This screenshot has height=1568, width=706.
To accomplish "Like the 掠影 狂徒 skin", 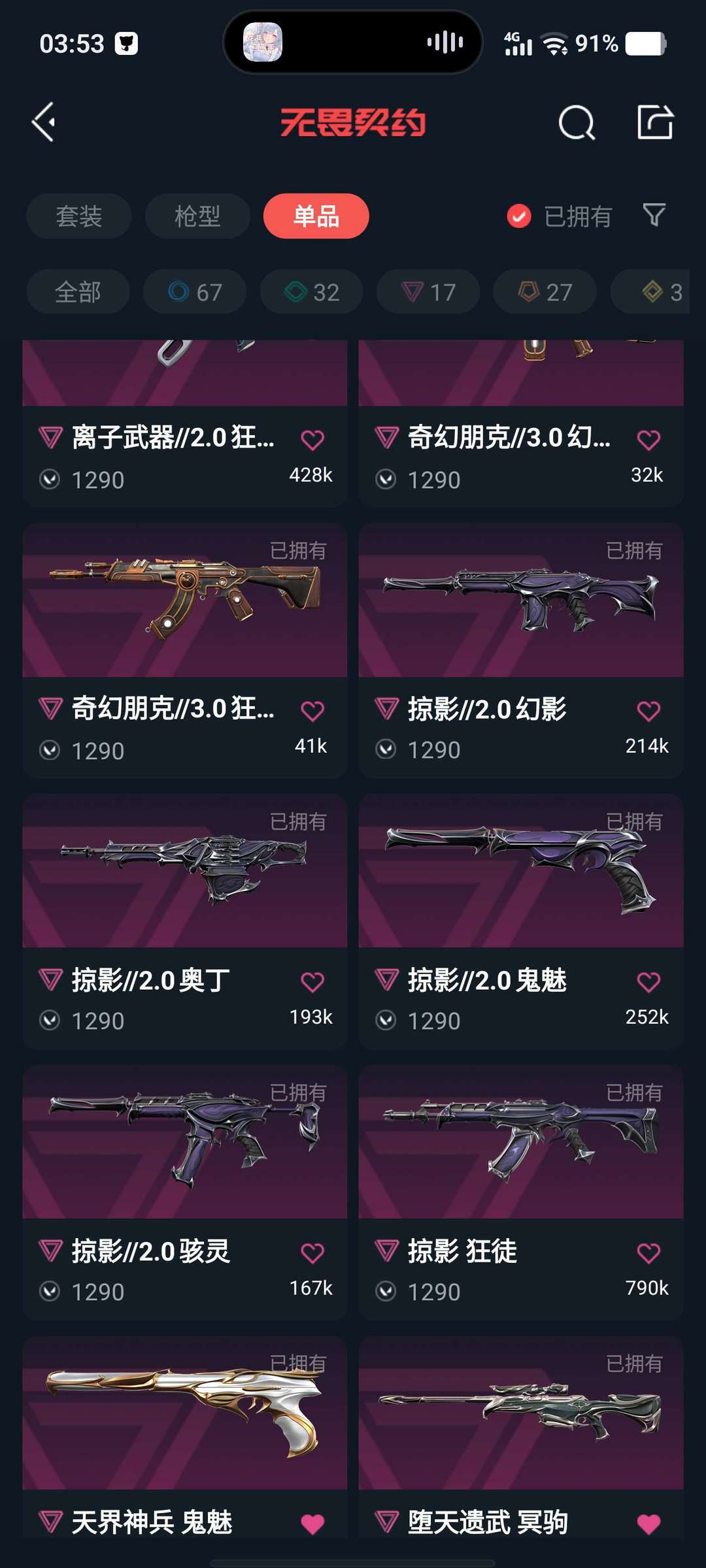I will click(648, 1253).
